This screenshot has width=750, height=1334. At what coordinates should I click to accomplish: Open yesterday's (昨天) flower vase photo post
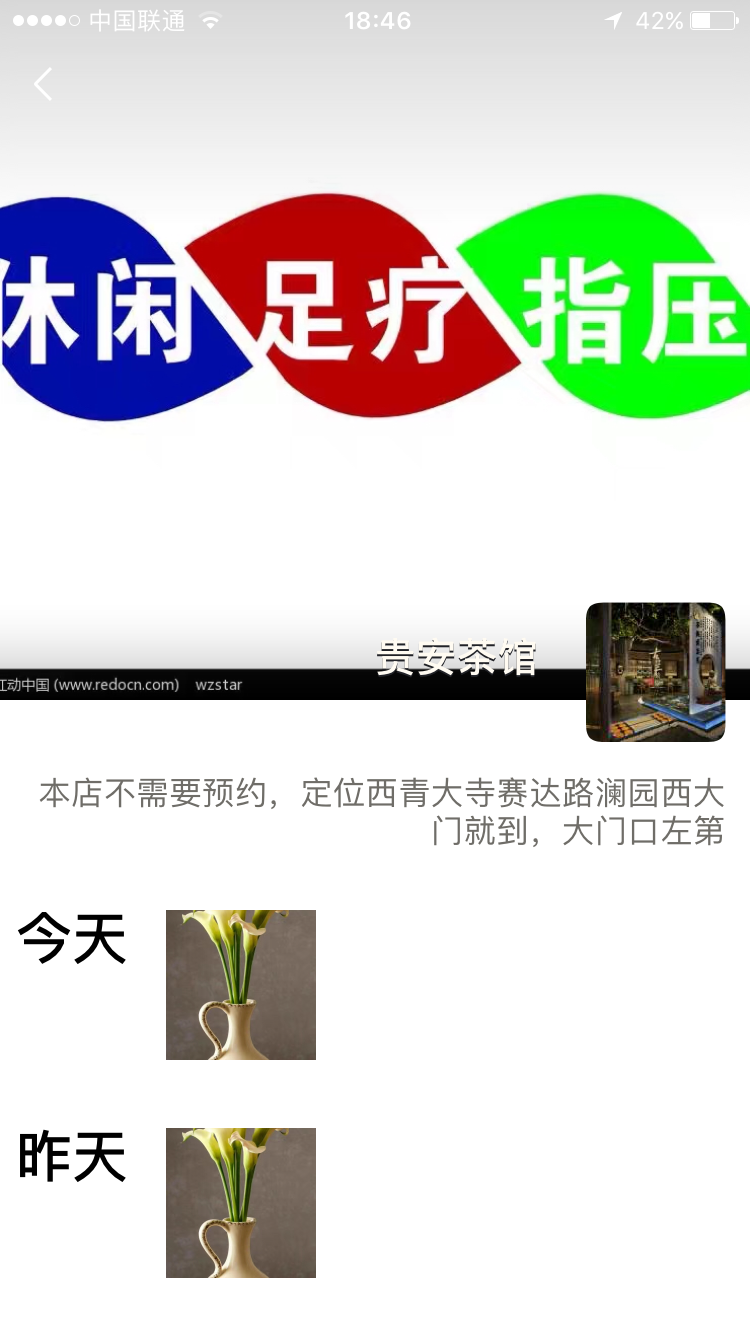[241, 1203]
